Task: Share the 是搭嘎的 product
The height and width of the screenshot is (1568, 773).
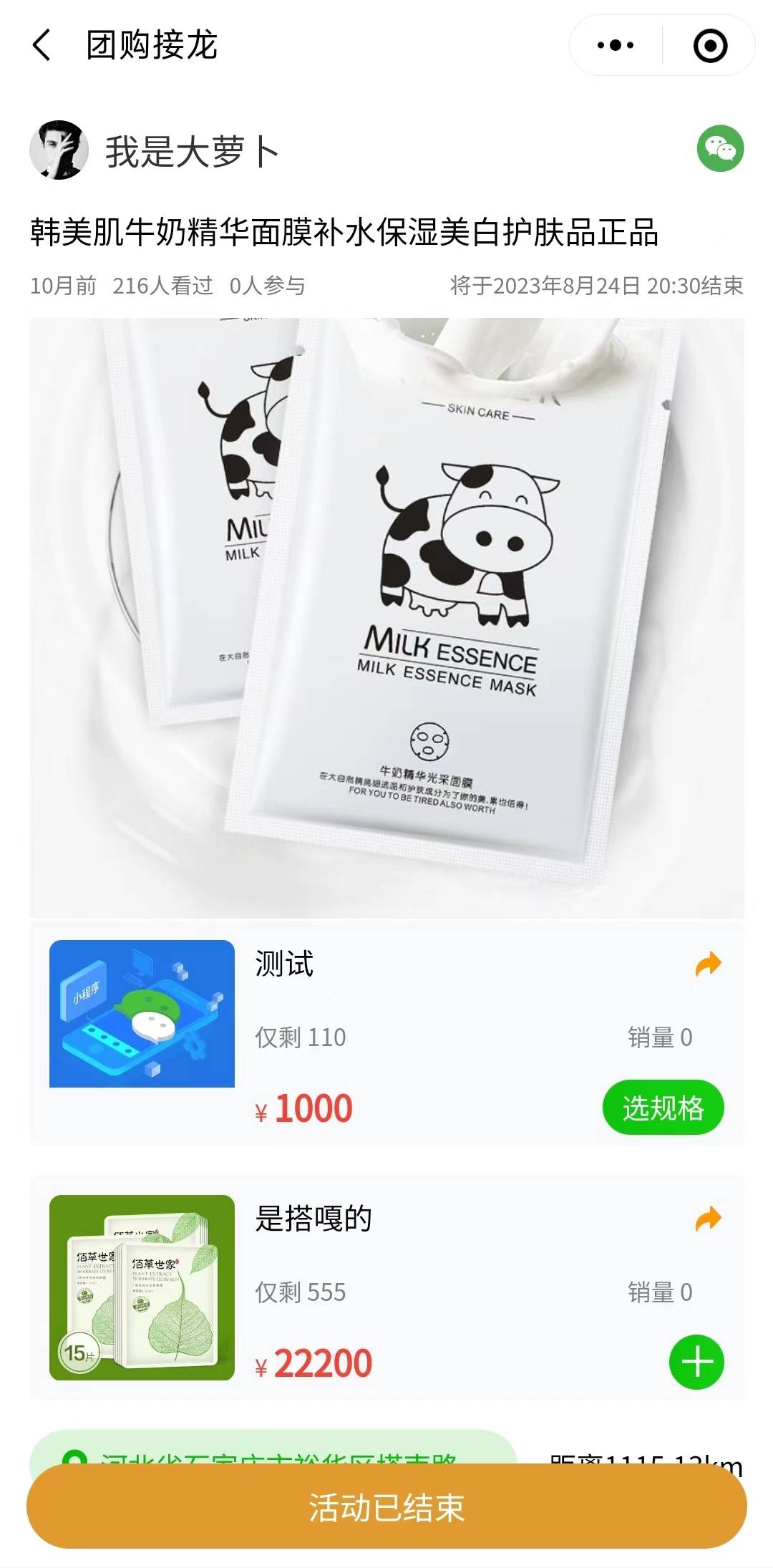Action: coord(708,1219)
